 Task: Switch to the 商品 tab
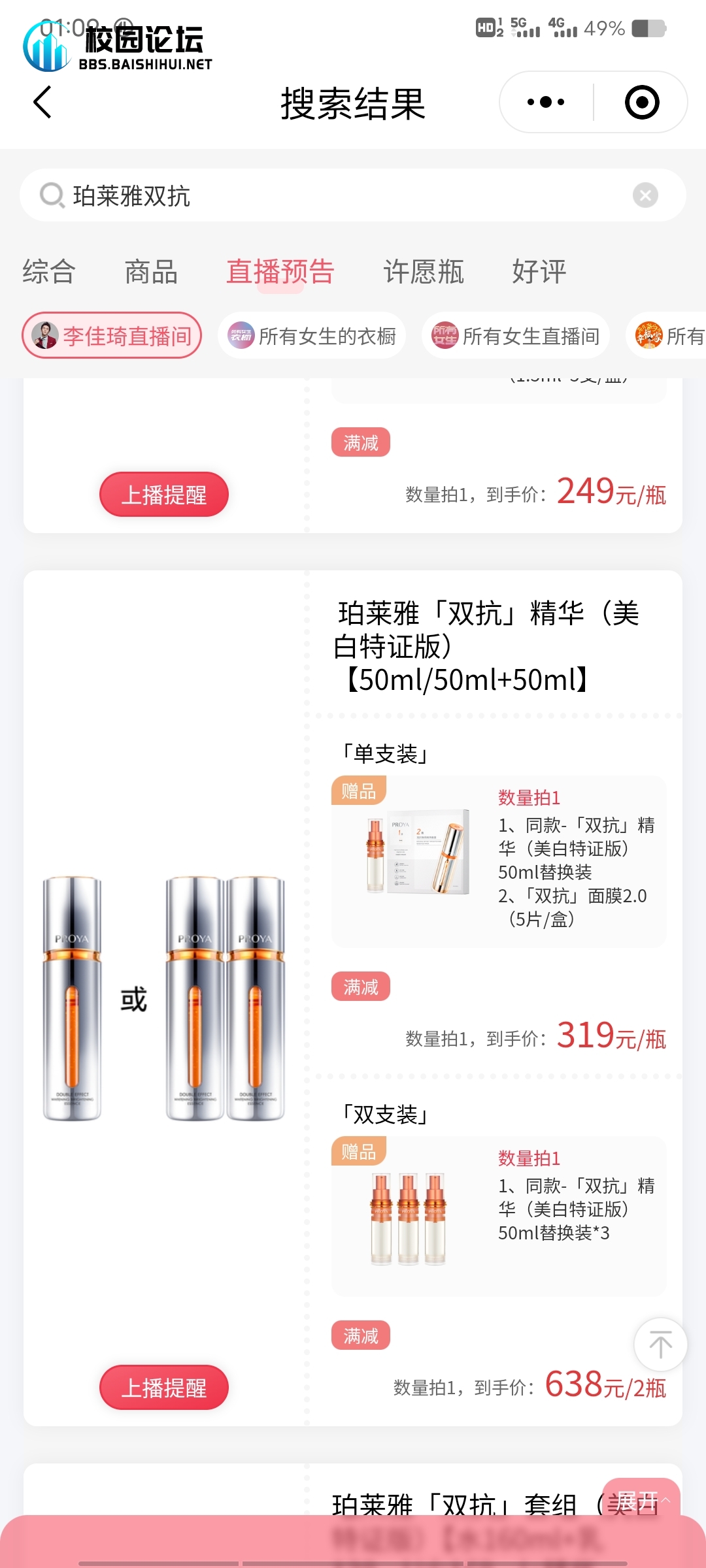(151, 272)
